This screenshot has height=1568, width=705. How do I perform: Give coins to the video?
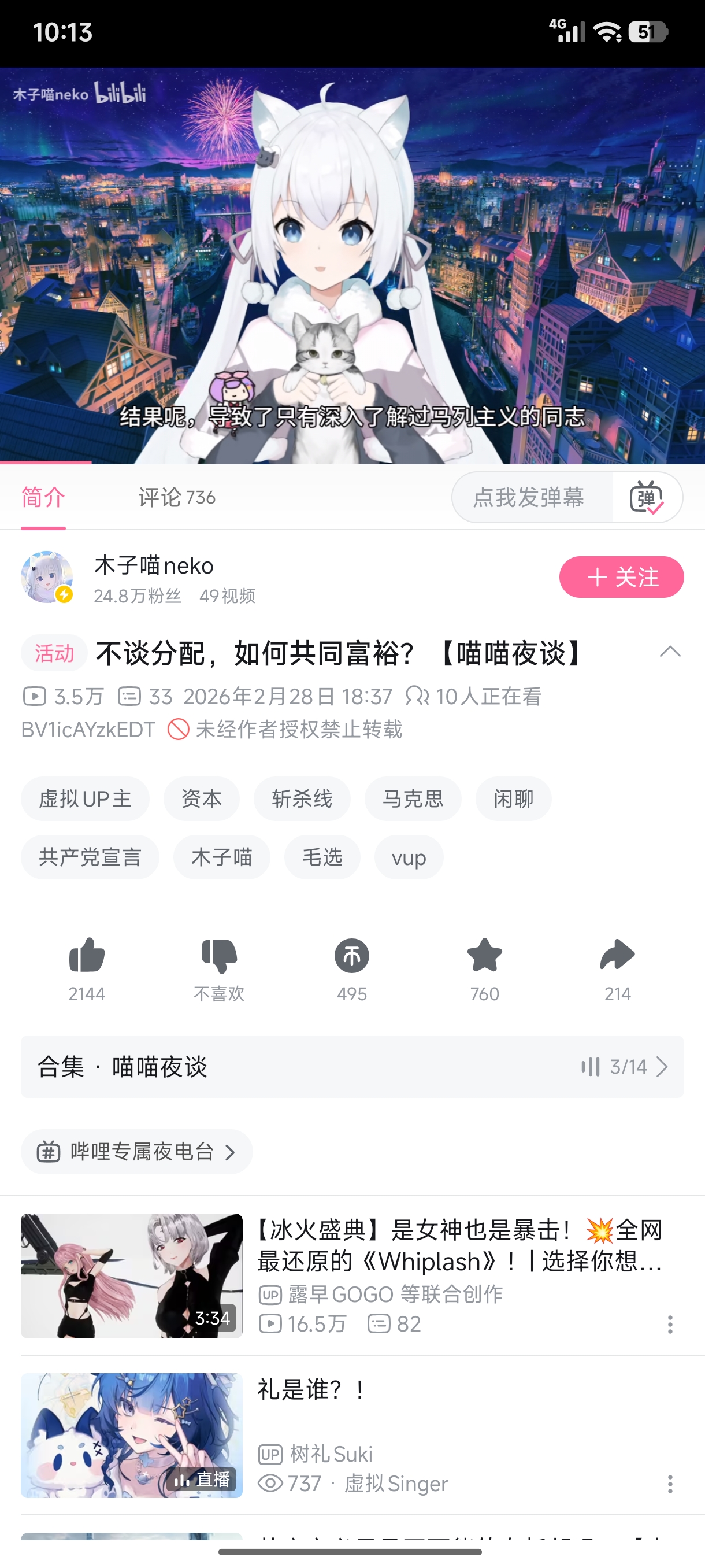click(351, 956)
